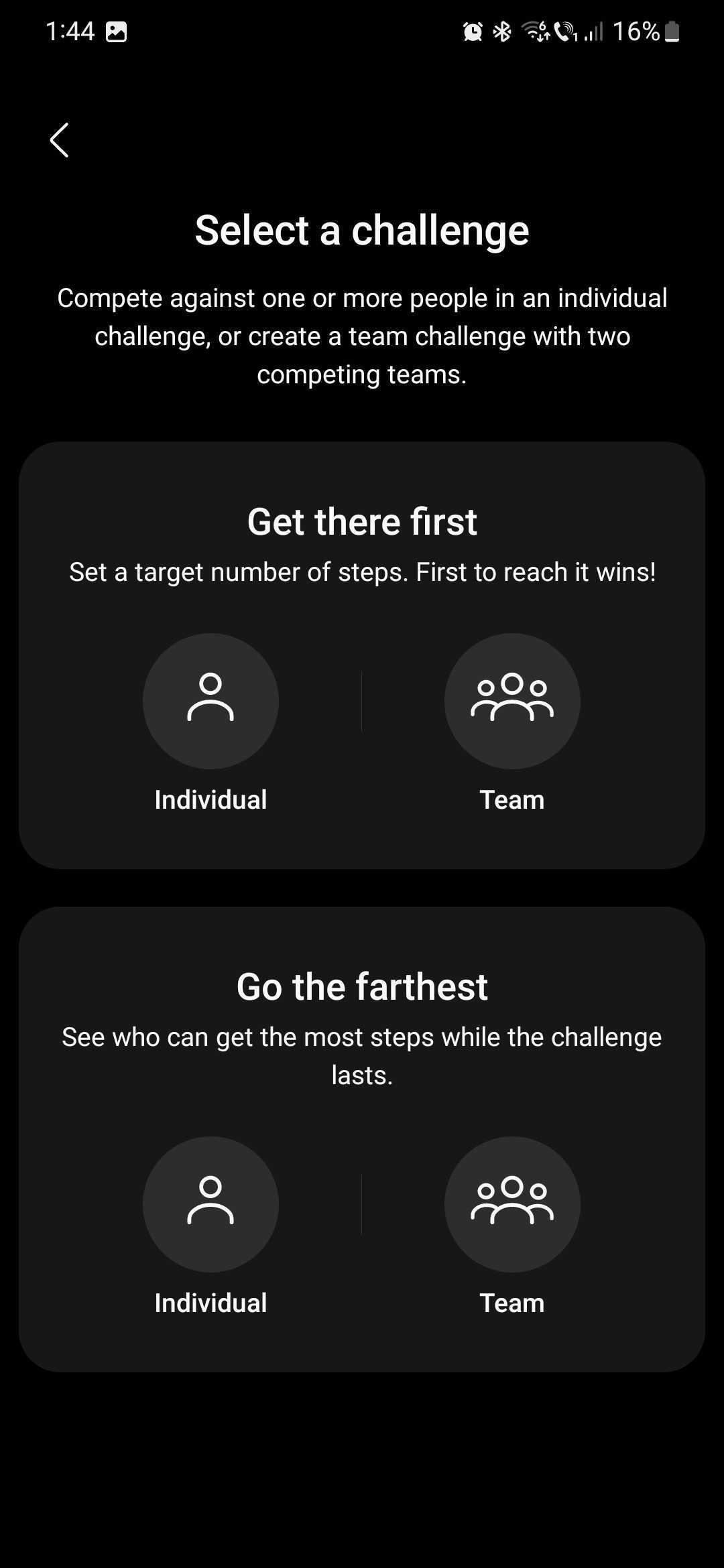This screenshot has width=724, height=1568.
Task: Select Individual under Get there first
Action: coord(210,701)
